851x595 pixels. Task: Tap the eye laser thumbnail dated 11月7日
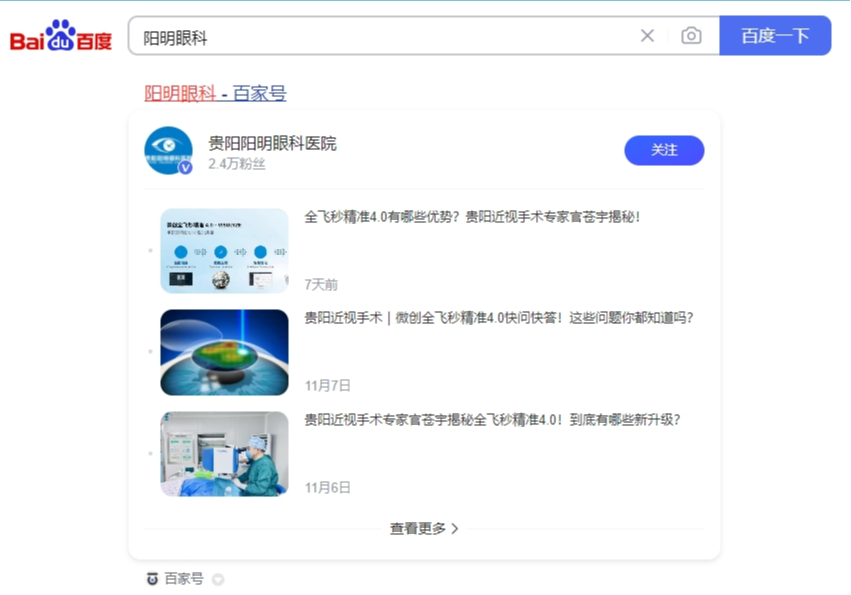[x=224, y=352]
